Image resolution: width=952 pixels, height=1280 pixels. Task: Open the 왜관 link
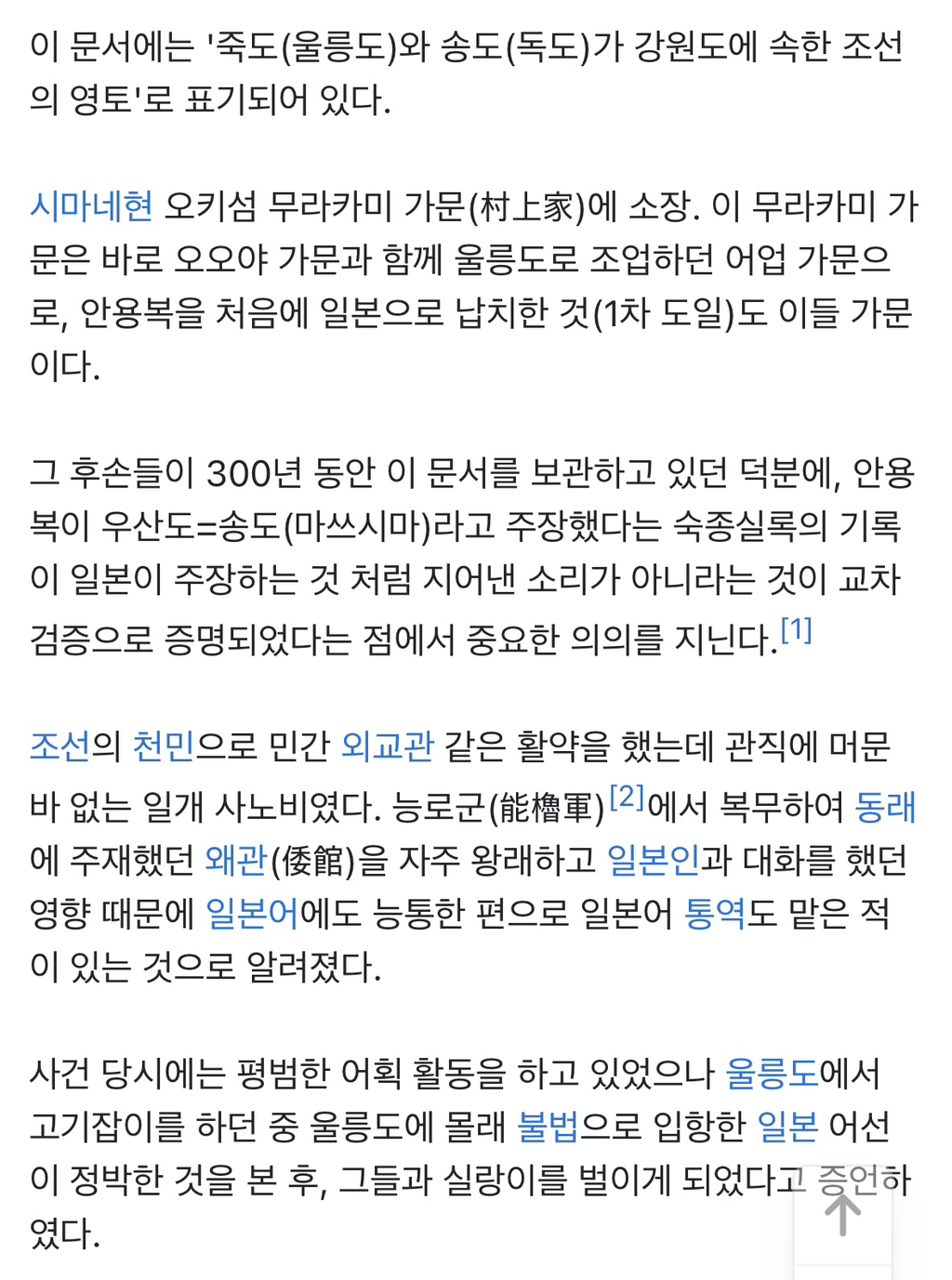[x=236, y=861]
